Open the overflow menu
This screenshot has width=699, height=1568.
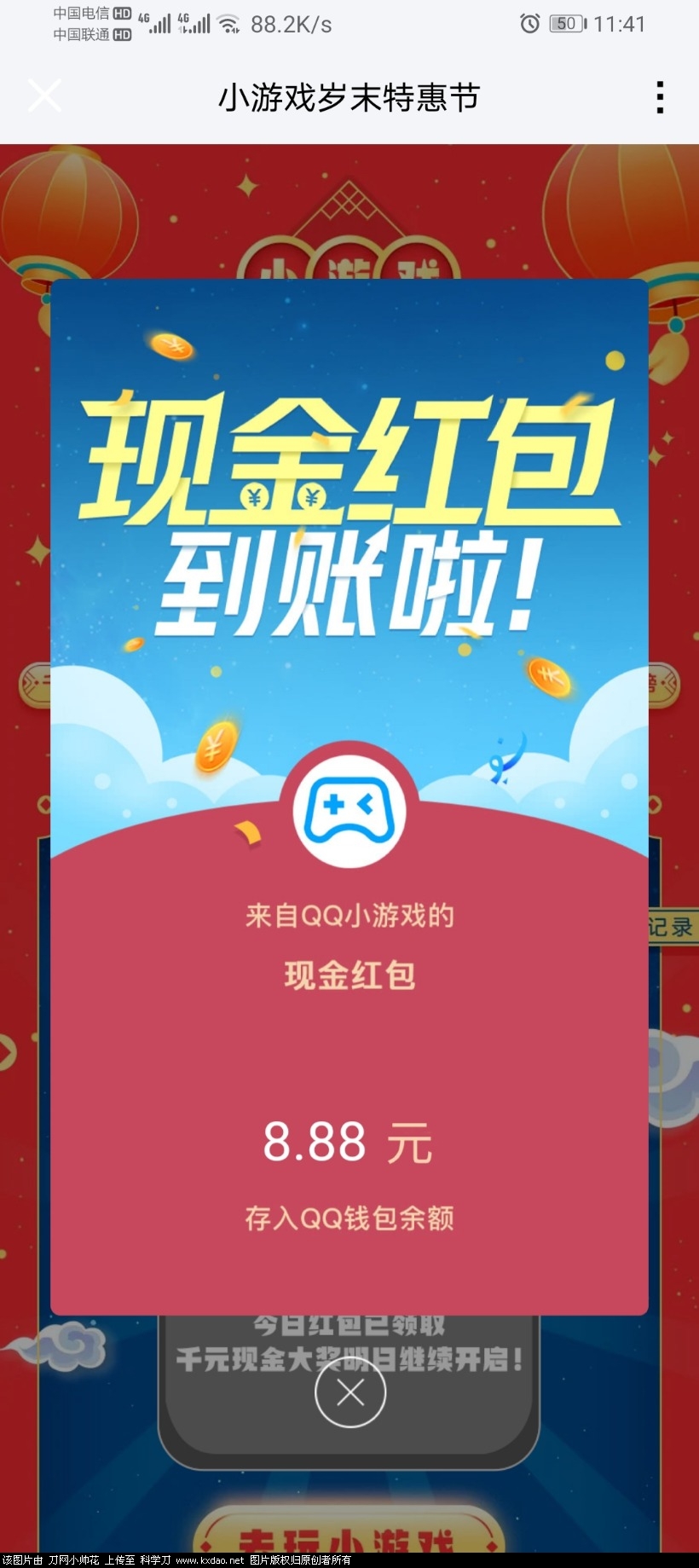point(660,97)
